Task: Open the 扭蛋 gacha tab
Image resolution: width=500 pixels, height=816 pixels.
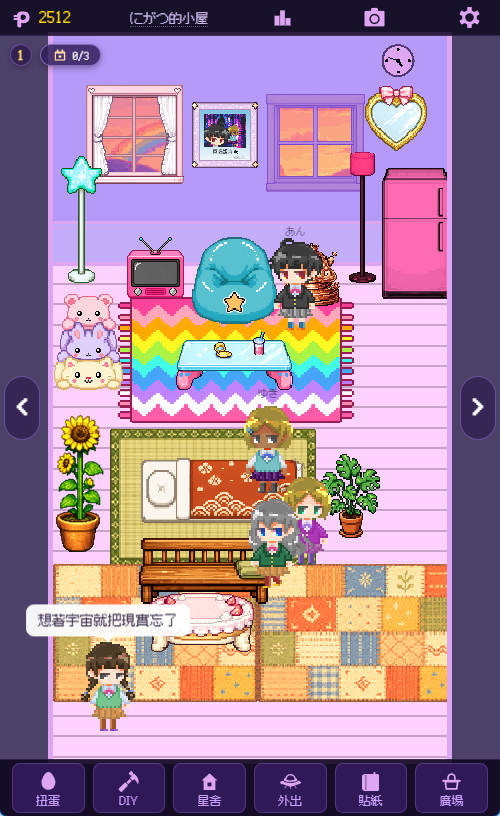Action: (x=48, y=788)
